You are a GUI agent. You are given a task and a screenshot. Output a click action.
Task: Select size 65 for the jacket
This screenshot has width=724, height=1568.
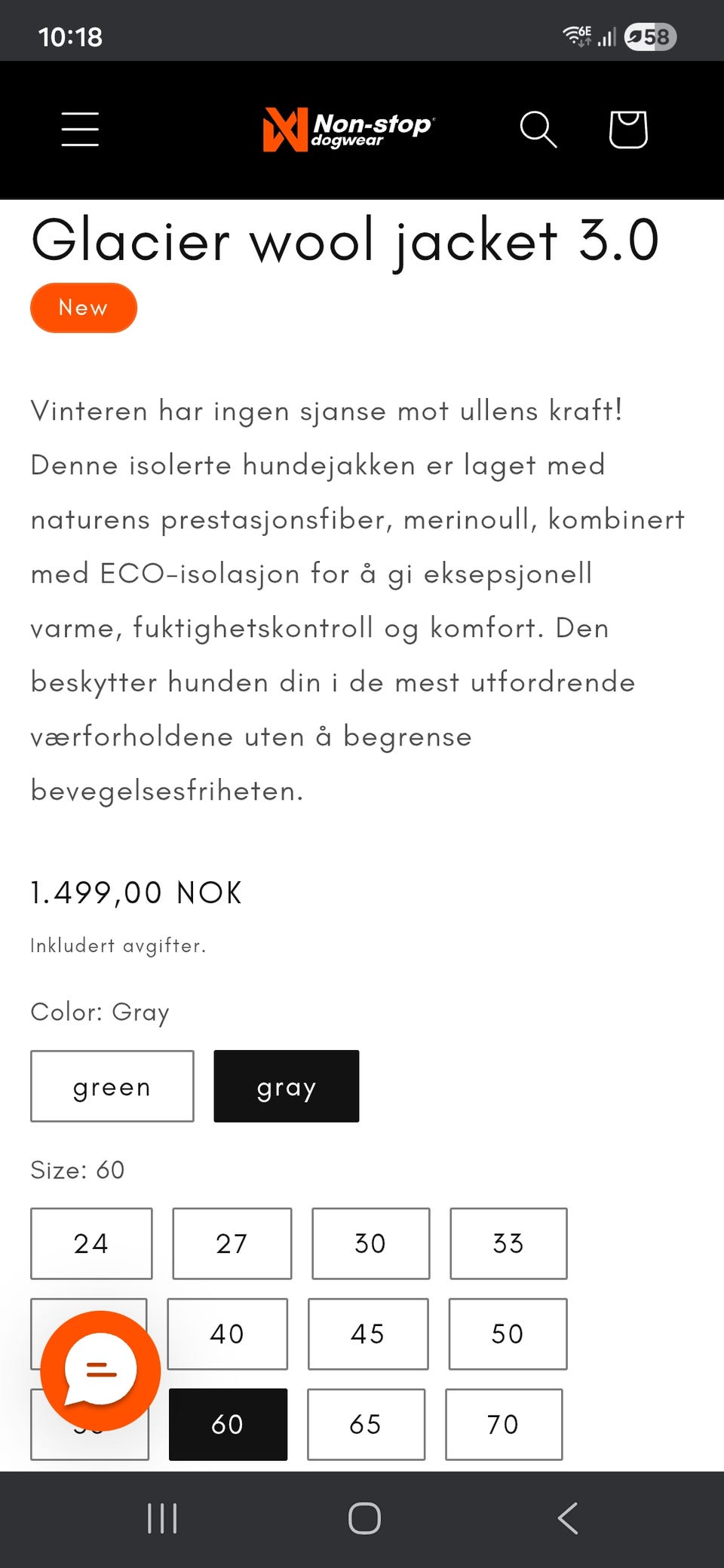tap(366, 1424)
